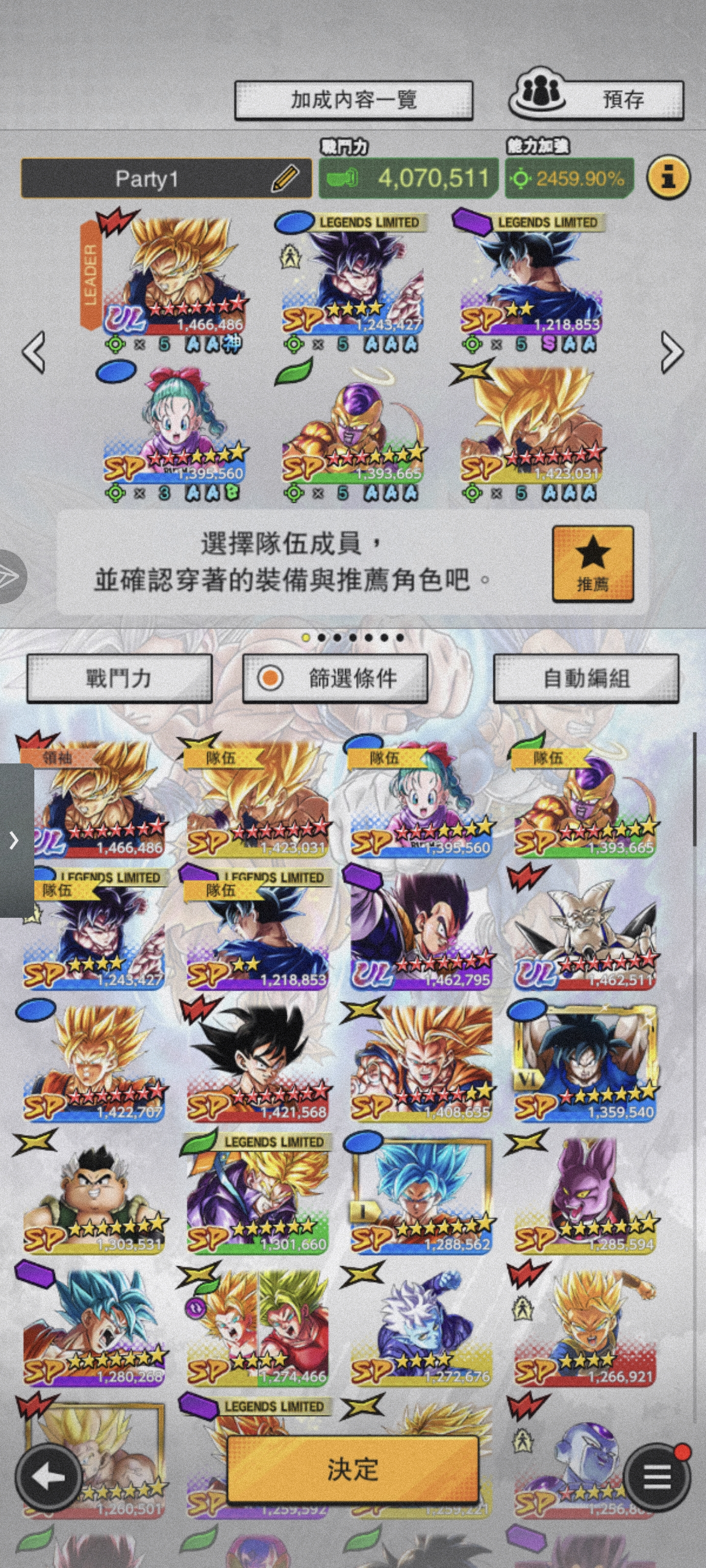Open 篩選條件 filter options
The image size is (706, 1568).
tap(335, 678)
